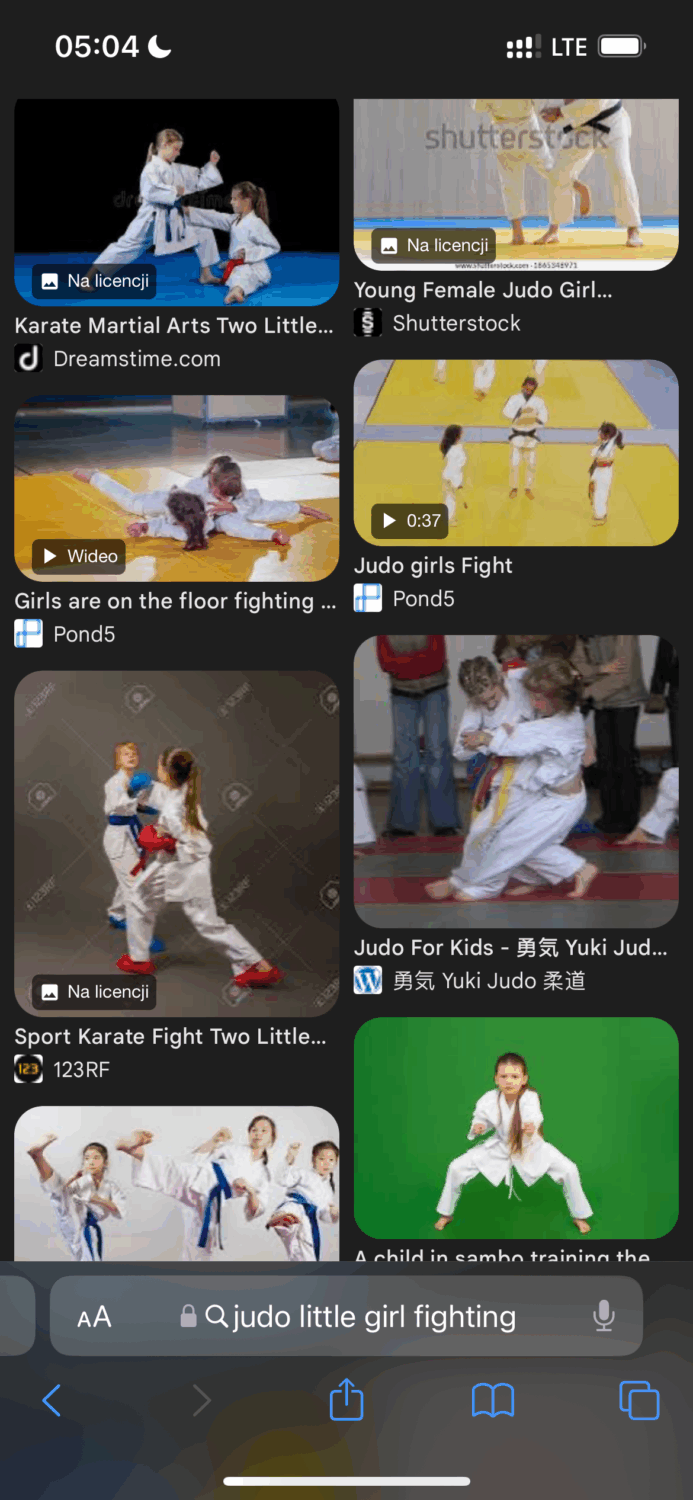Start voice search with the microphone icon
The image size is (693, 1500).
603,1316
